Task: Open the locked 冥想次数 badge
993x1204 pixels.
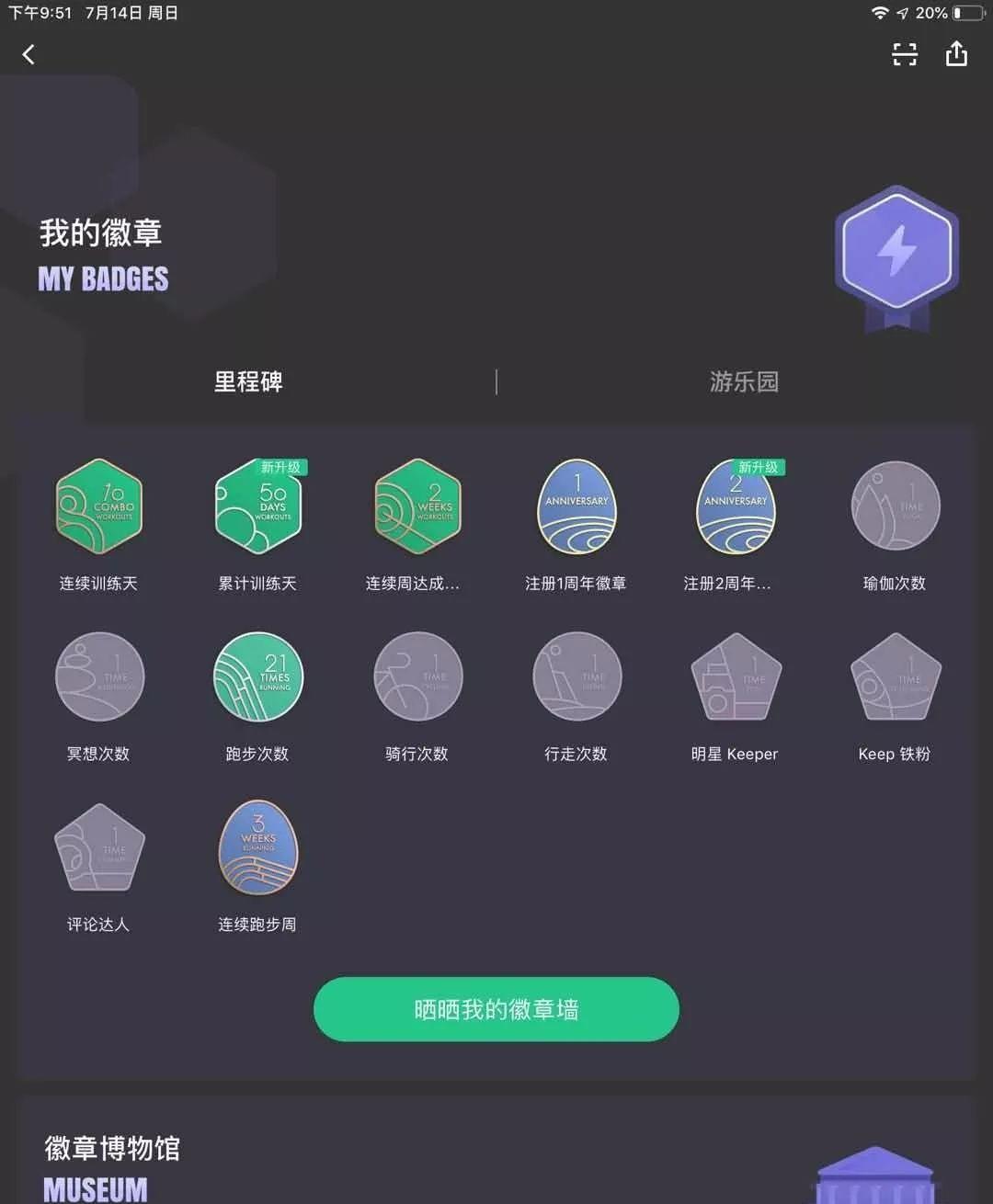Action: (98, 677)
